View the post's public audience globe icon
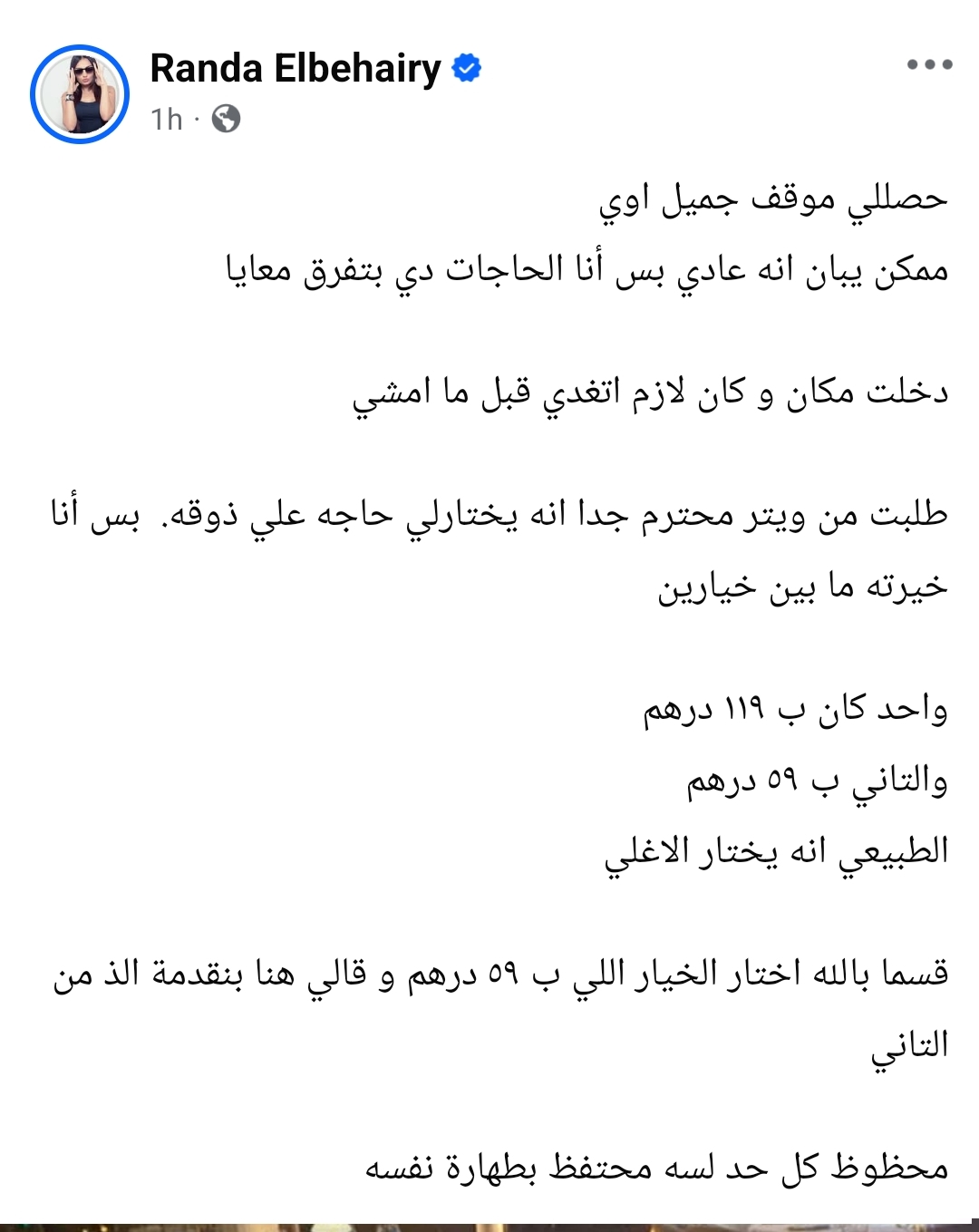This screenshot has height=1232, width=979. coord(226,119)
